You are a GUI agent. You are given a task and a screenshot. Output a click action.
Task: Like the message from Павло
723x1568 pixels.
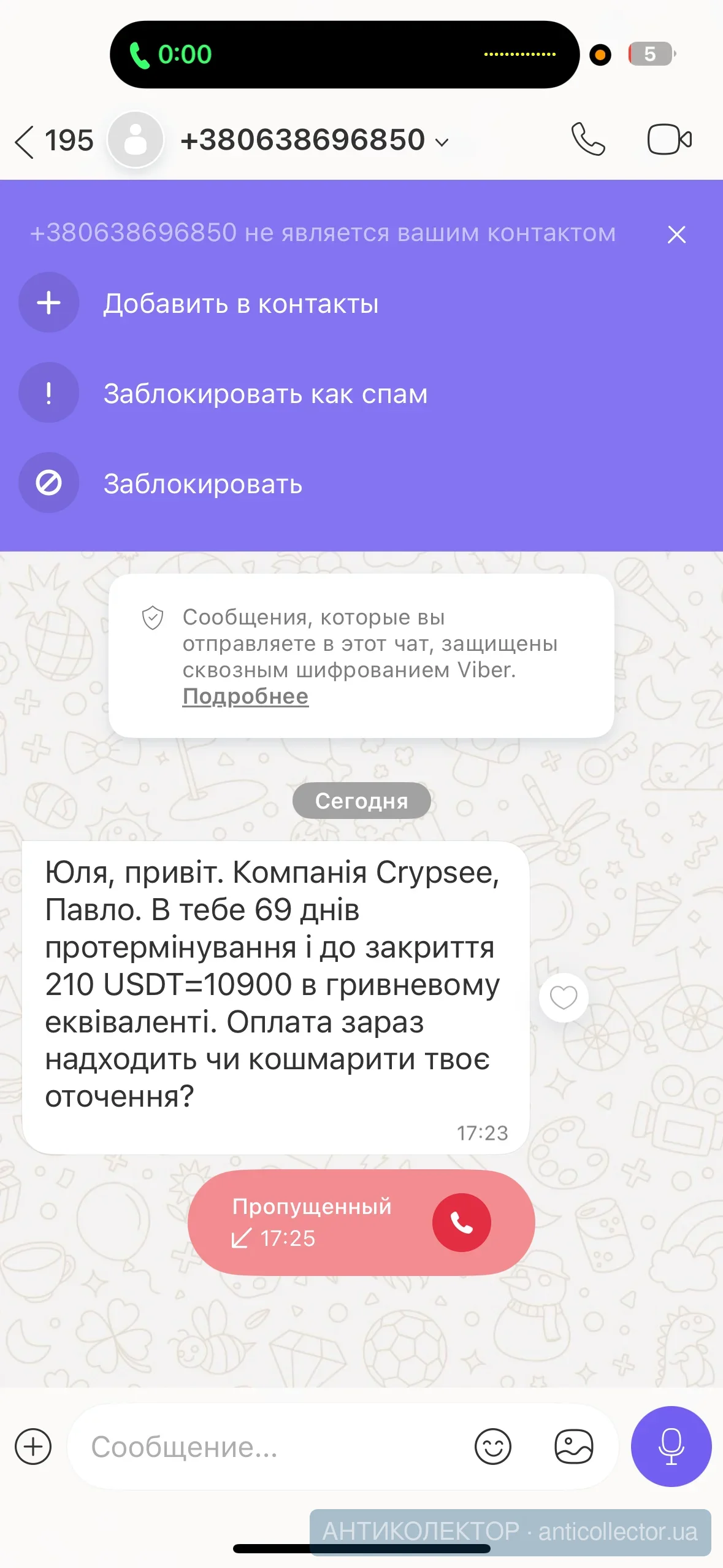[564, 997]
